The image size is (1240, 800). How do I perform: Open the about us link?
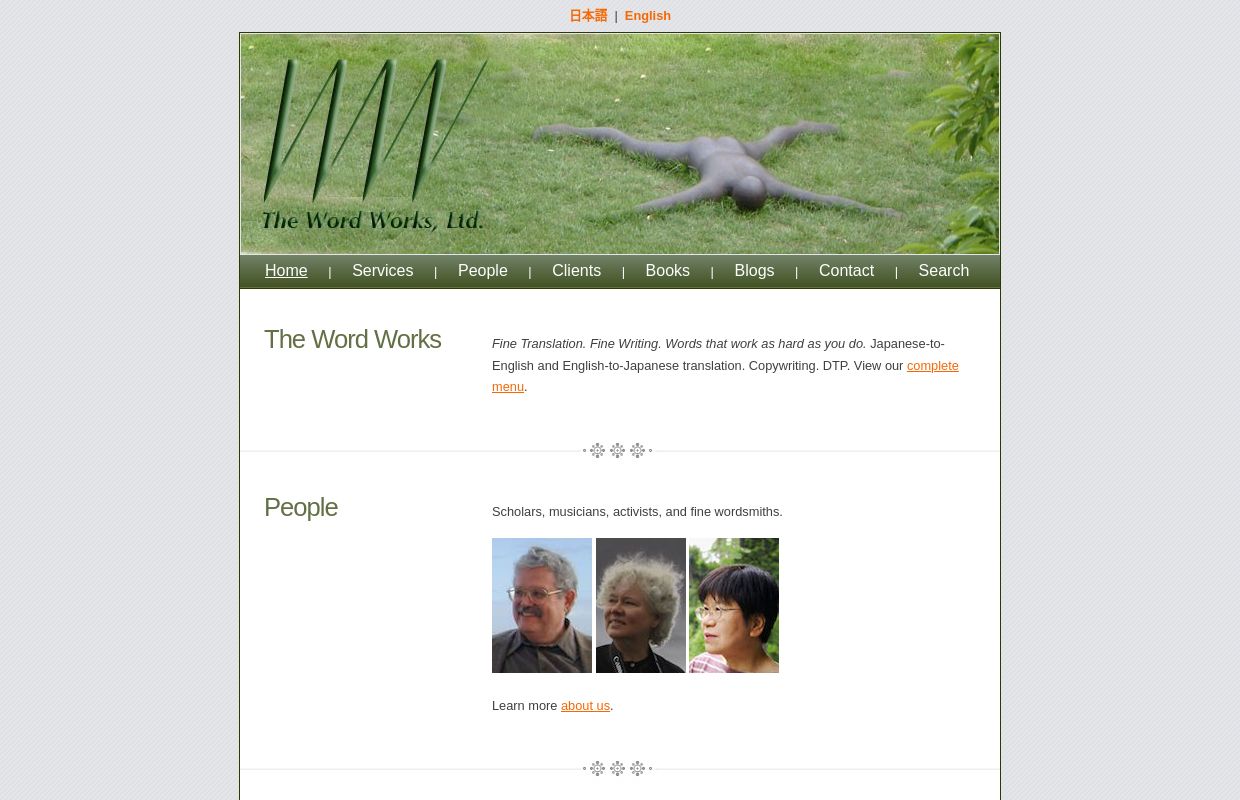point(585,706)
